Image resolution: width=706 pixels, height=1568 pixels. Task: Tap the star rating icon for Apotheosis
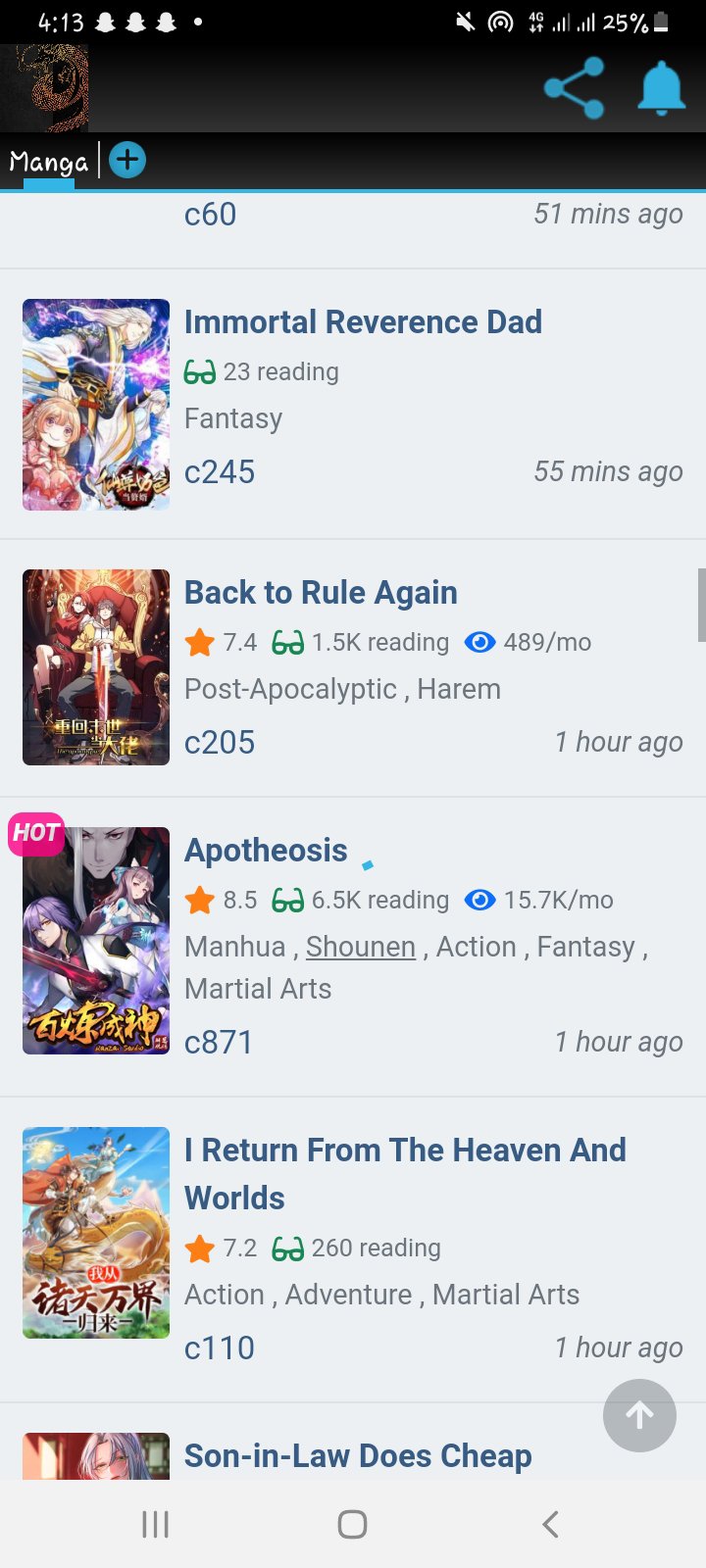coord(200,900)
